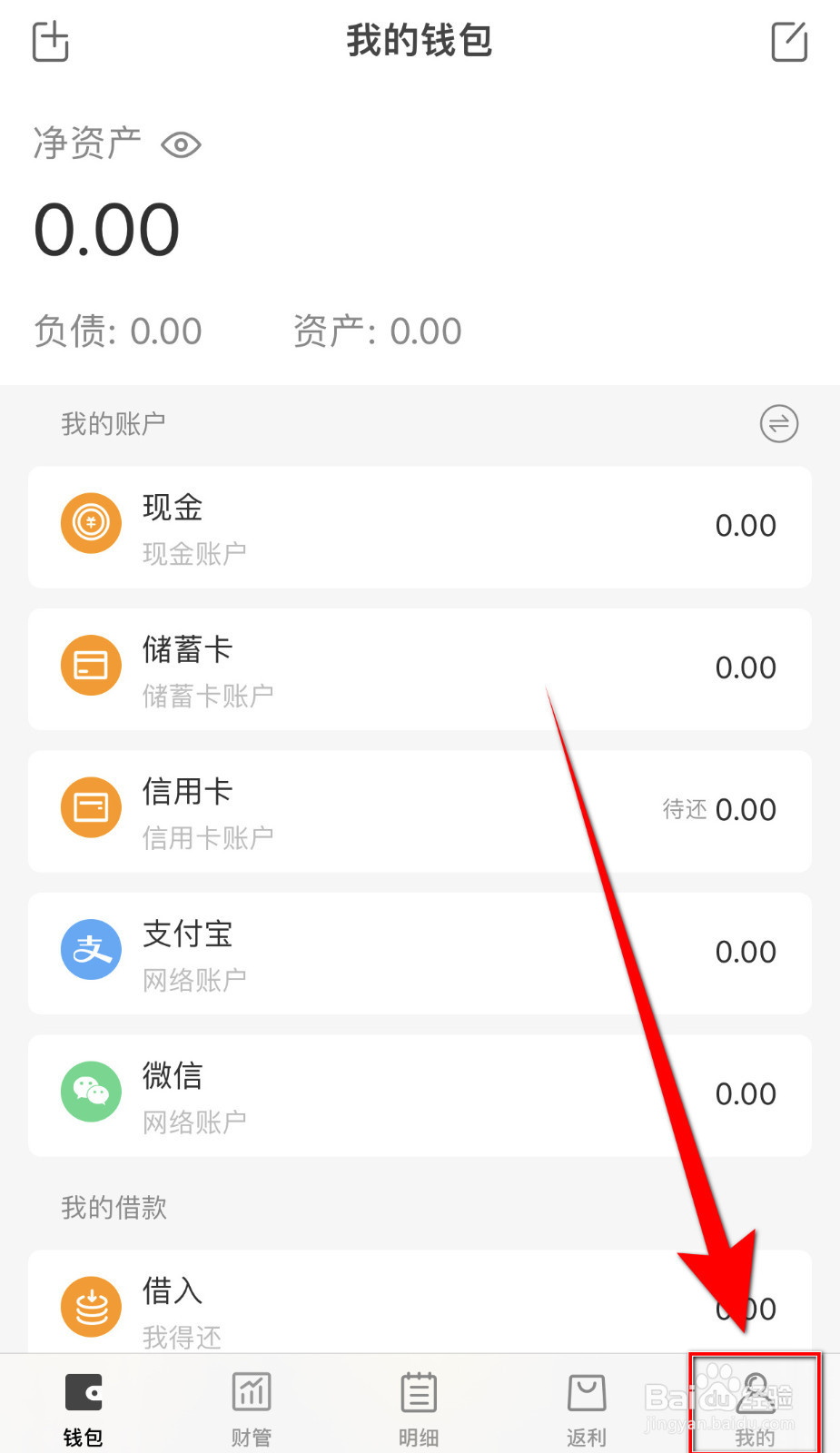
Task: Select the 信用卡 credit card icon
Action: [91, 806]
